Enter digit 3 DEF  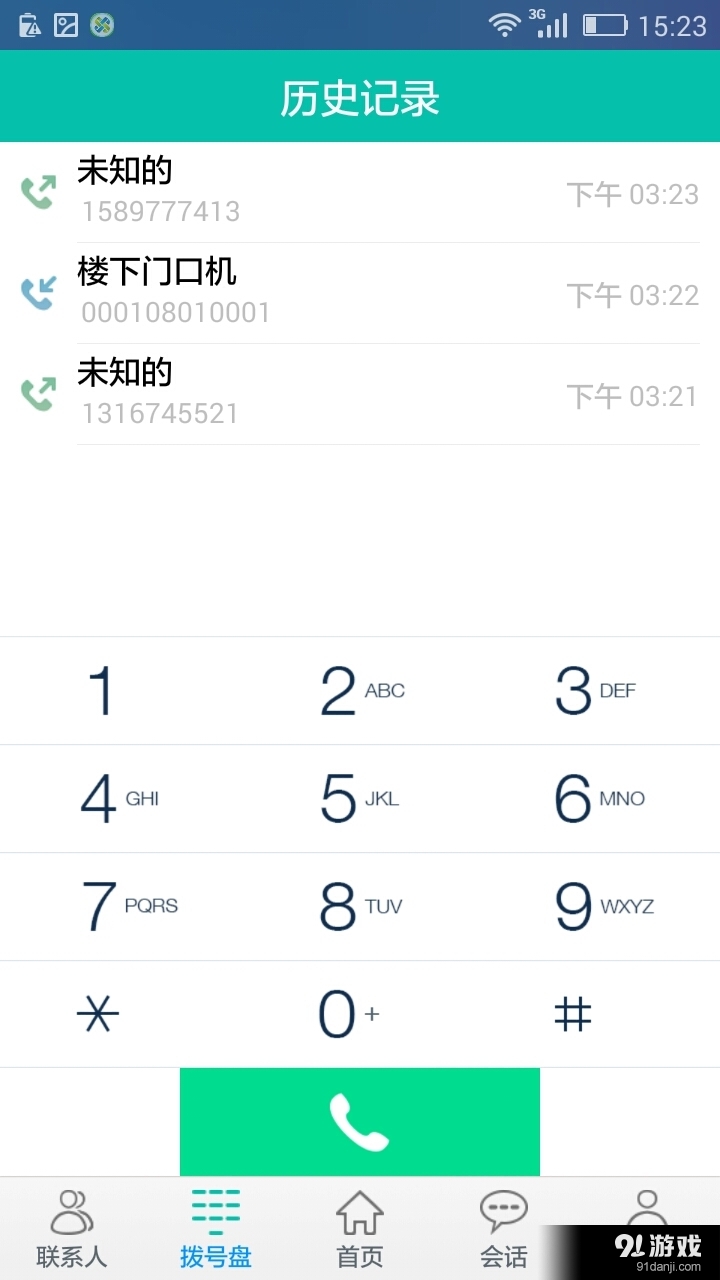600,691
